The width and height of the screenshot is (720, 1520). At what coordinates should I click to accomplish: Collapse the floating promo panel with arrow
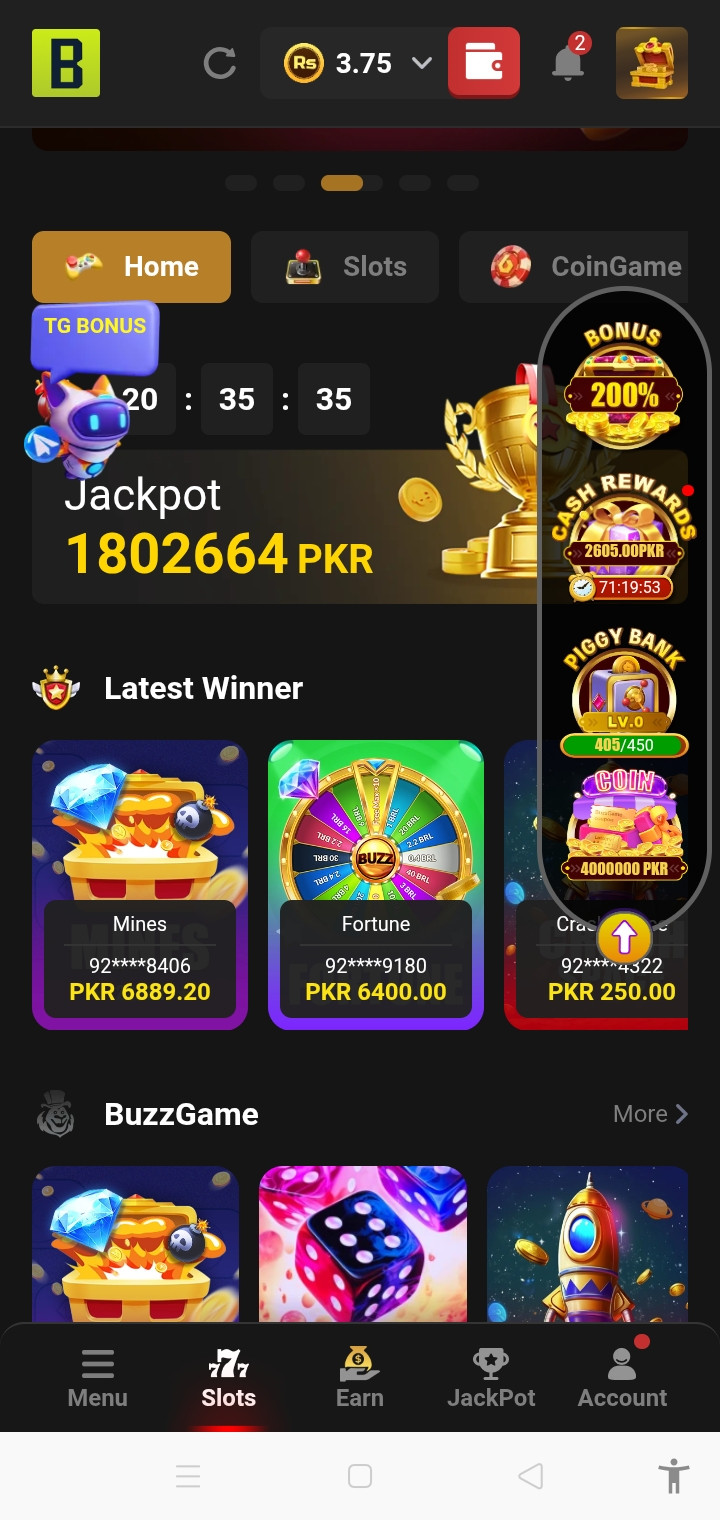coord(624,937)
